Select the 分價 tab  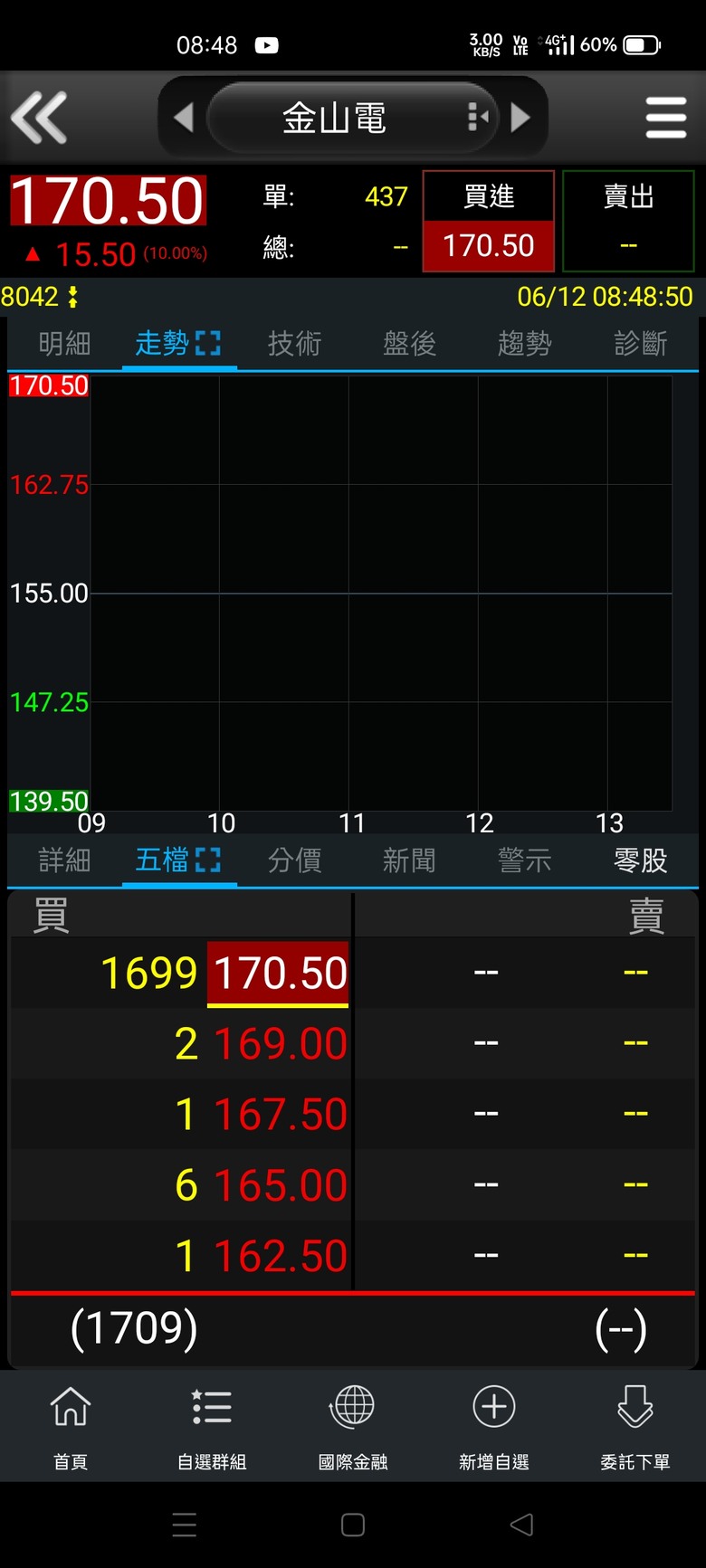click(x=294, y=860)
